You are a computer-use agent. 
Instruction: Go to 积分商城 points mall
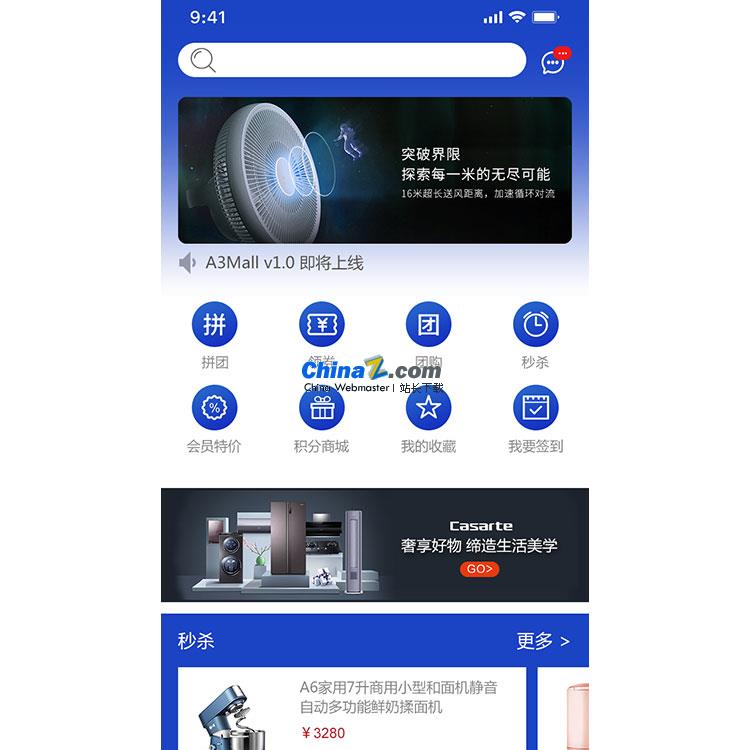tap(322, 409)
